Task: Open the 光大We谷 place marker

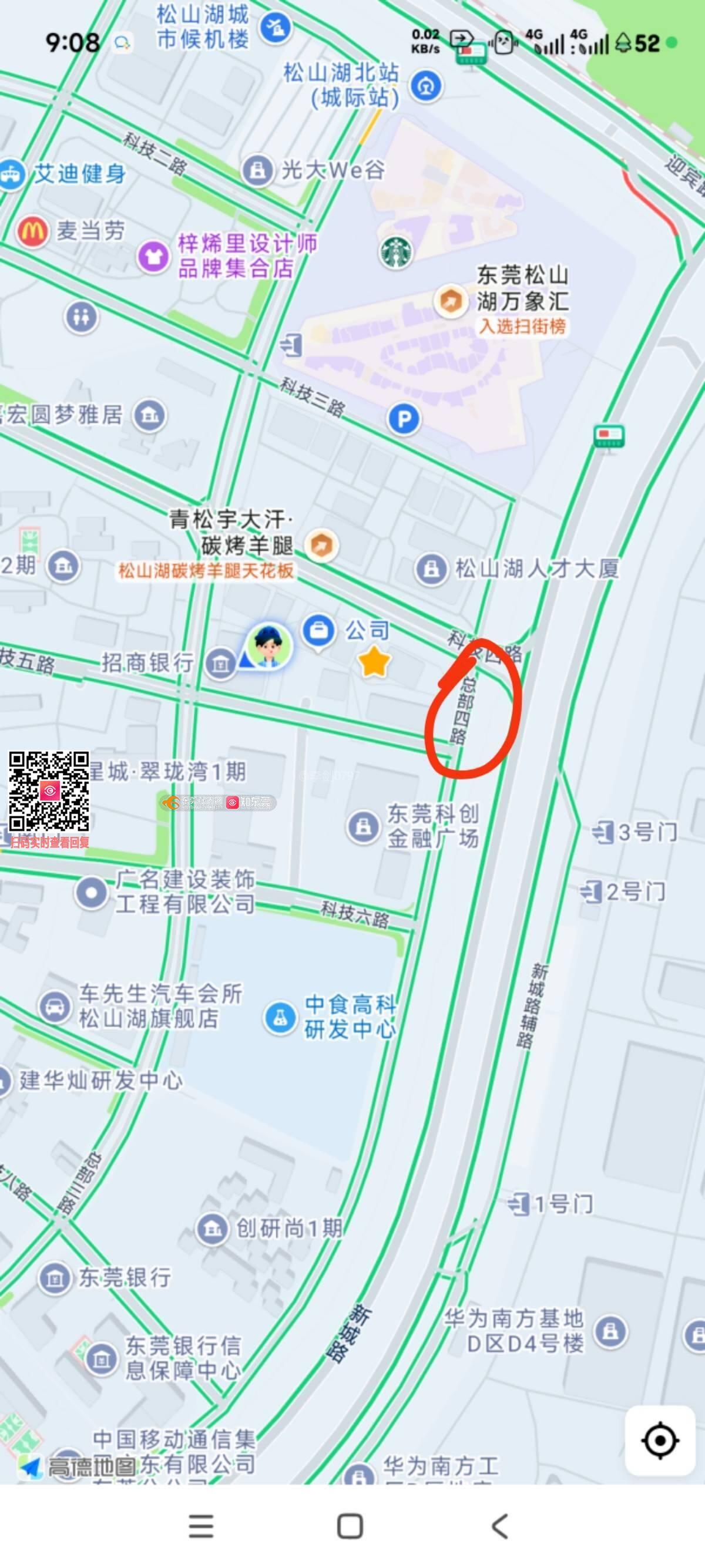Action: [257, 170]
